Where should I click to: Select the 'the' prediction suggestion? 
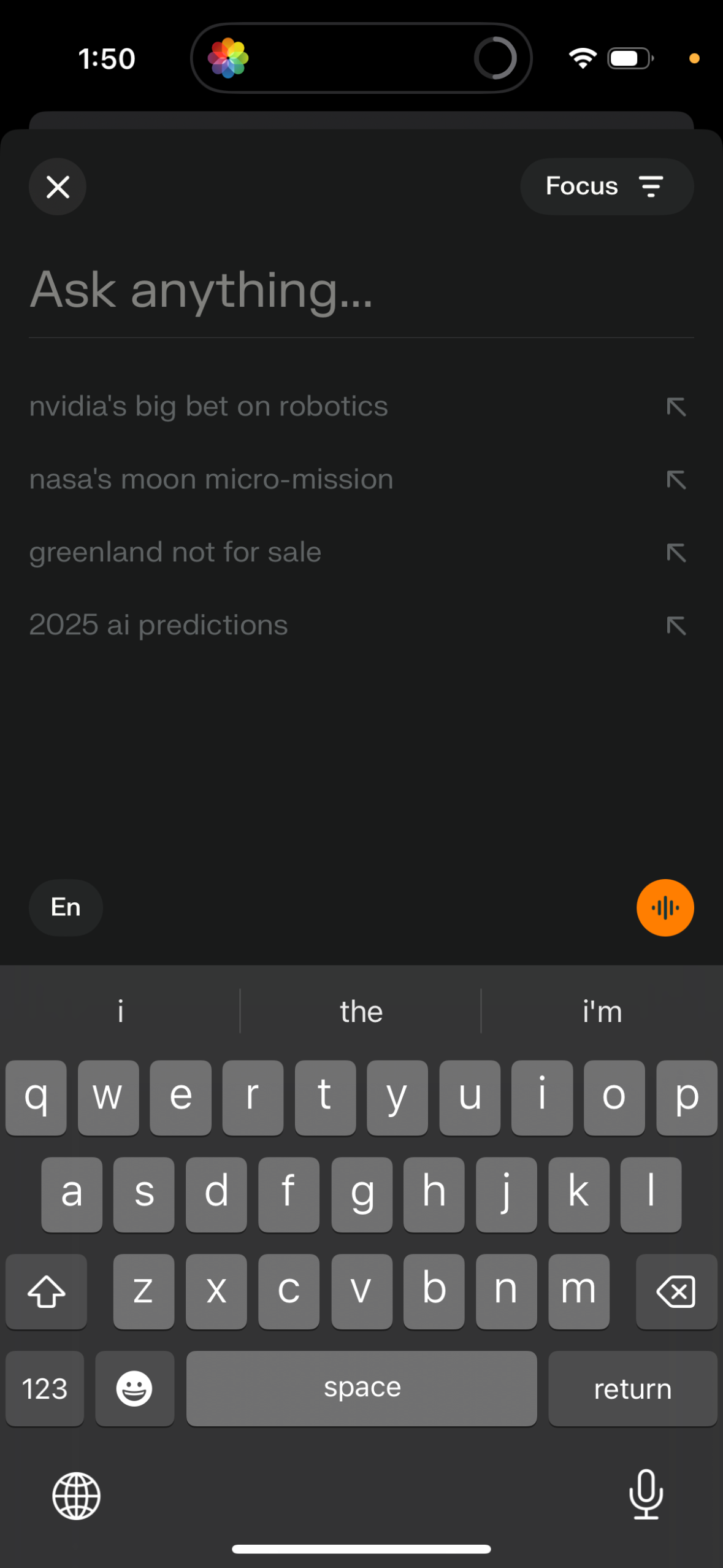[361, 1010]
